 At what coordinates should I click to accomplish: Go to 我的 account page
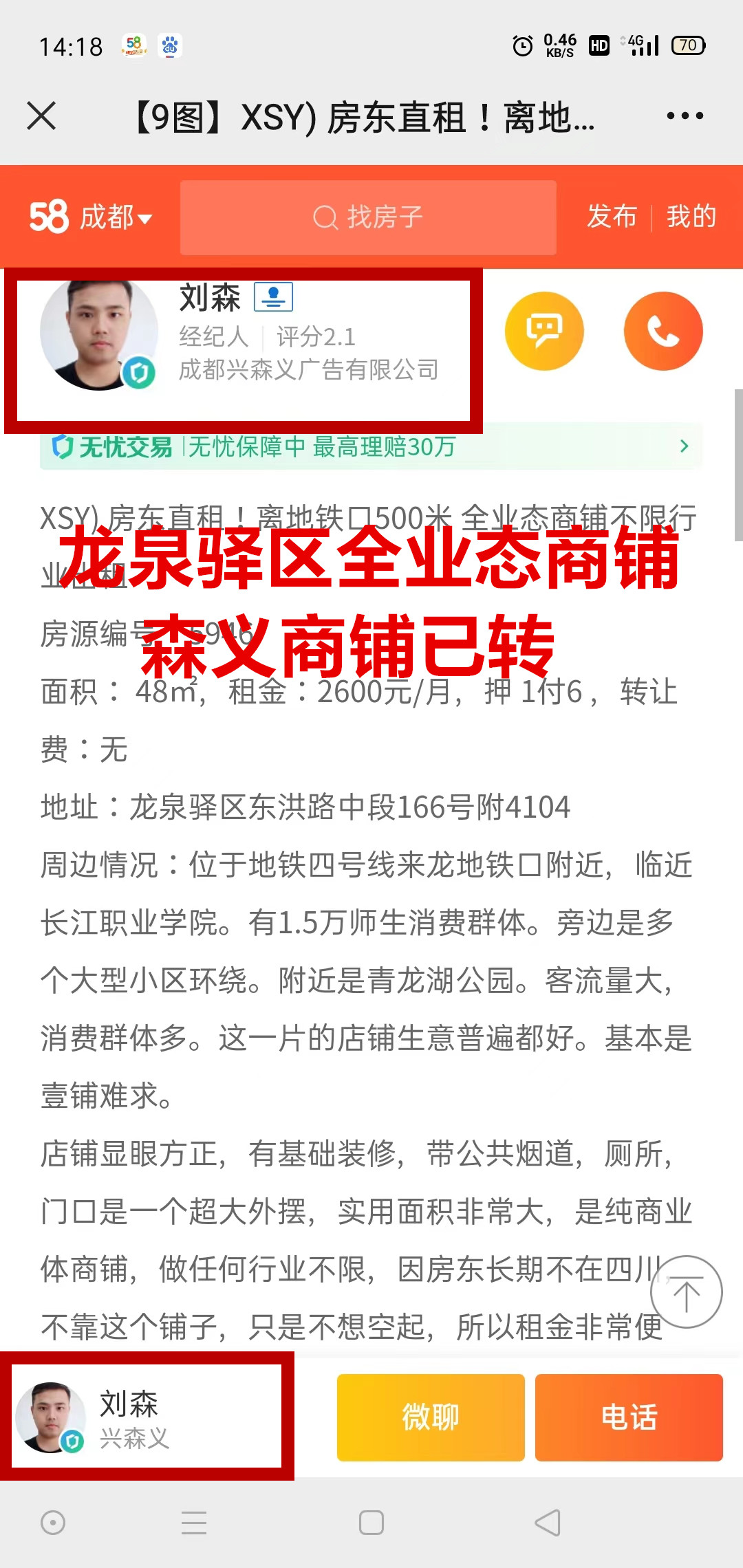point(691,217)
